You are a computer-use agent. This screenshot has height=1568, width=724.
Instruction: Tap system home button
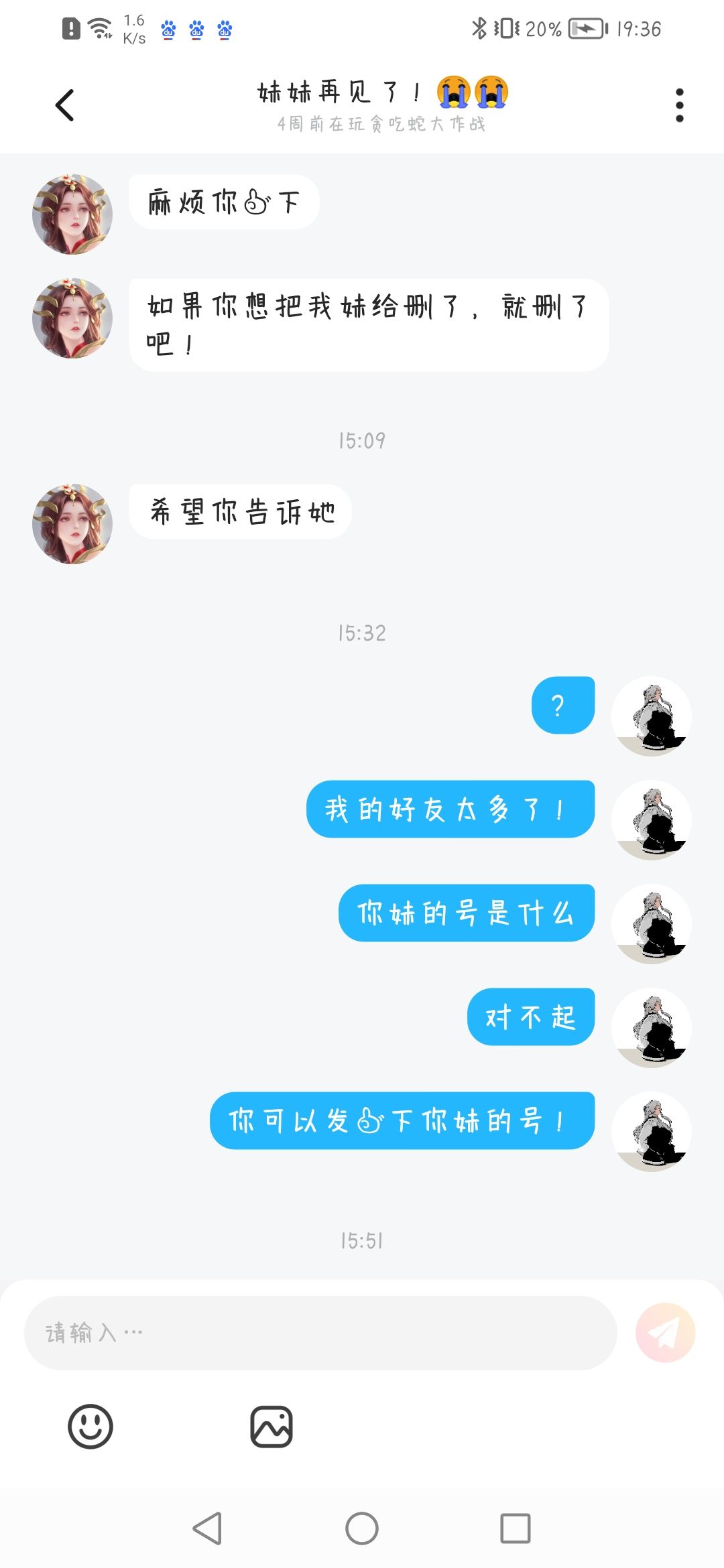(362, 1528)
